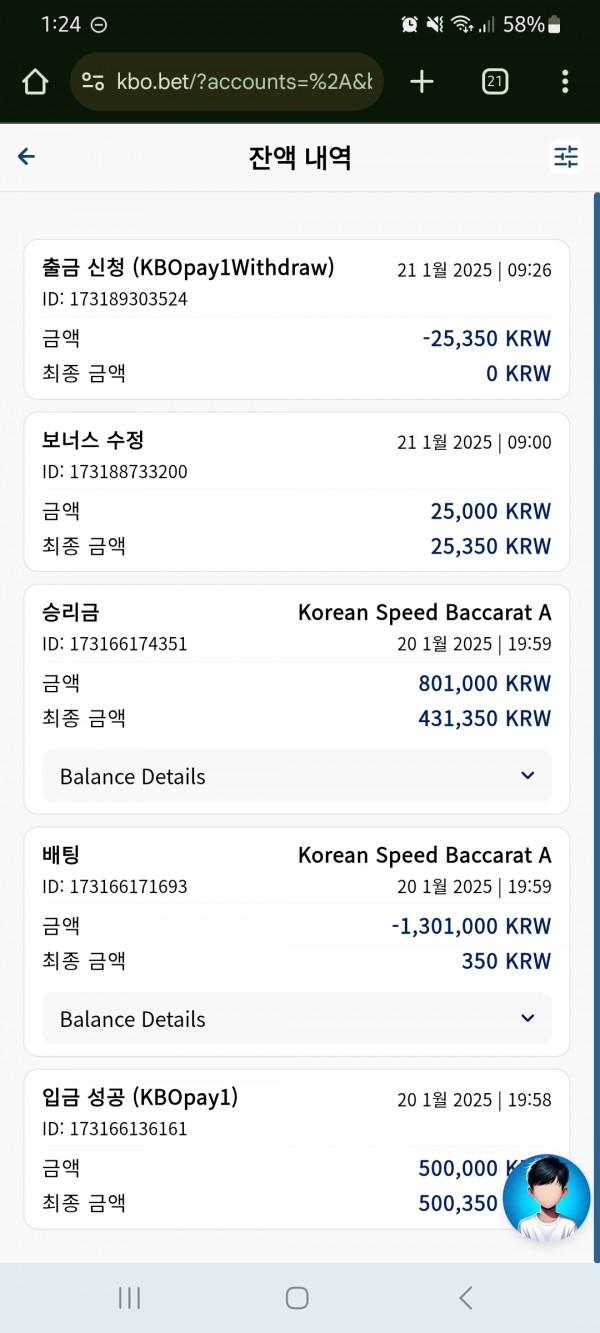Viewport: 600px width, 1333px height.
Task: Expand Balance Details under the 801,000 KRW win
Action: [297, 776]
